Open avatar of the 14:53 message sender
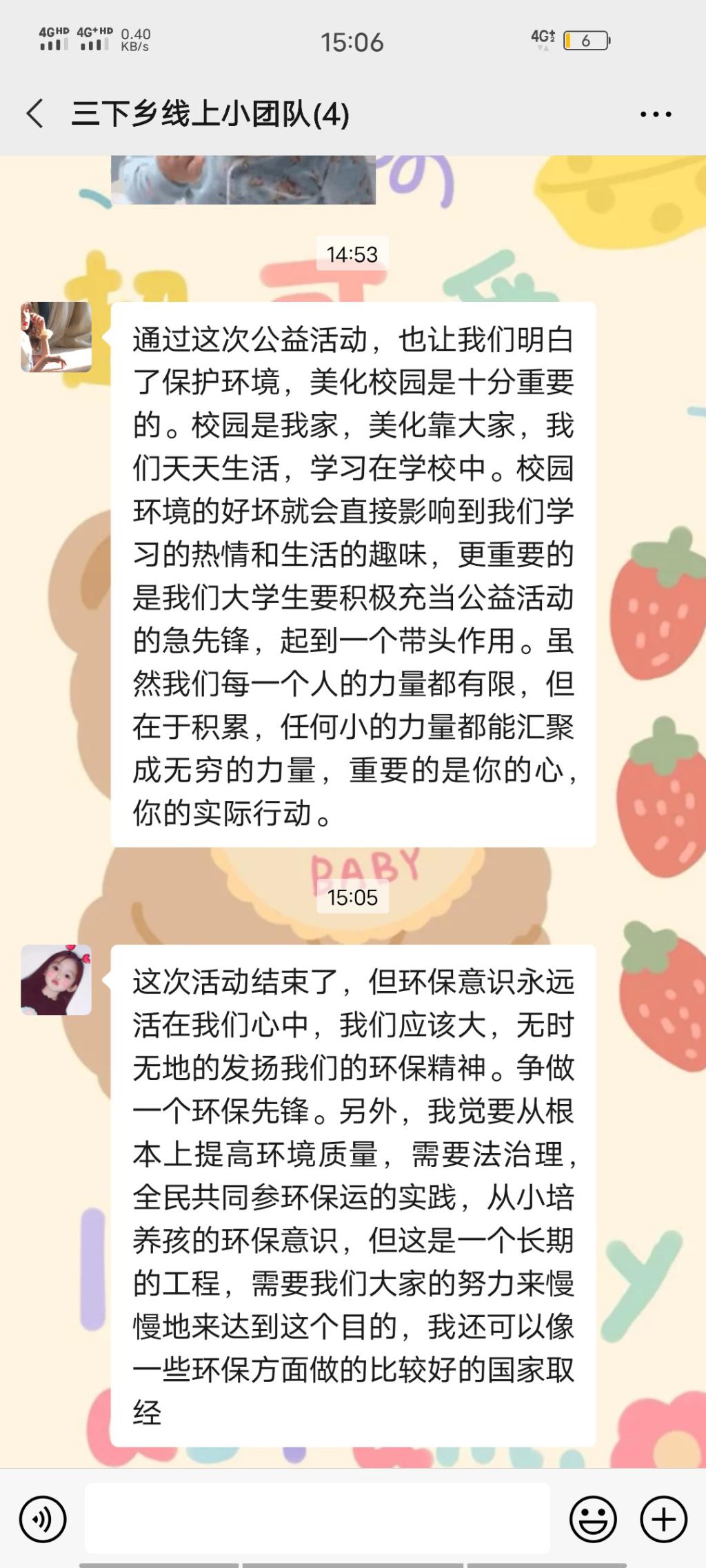This screenshot has width=706, height=1568. click(57, 337)
